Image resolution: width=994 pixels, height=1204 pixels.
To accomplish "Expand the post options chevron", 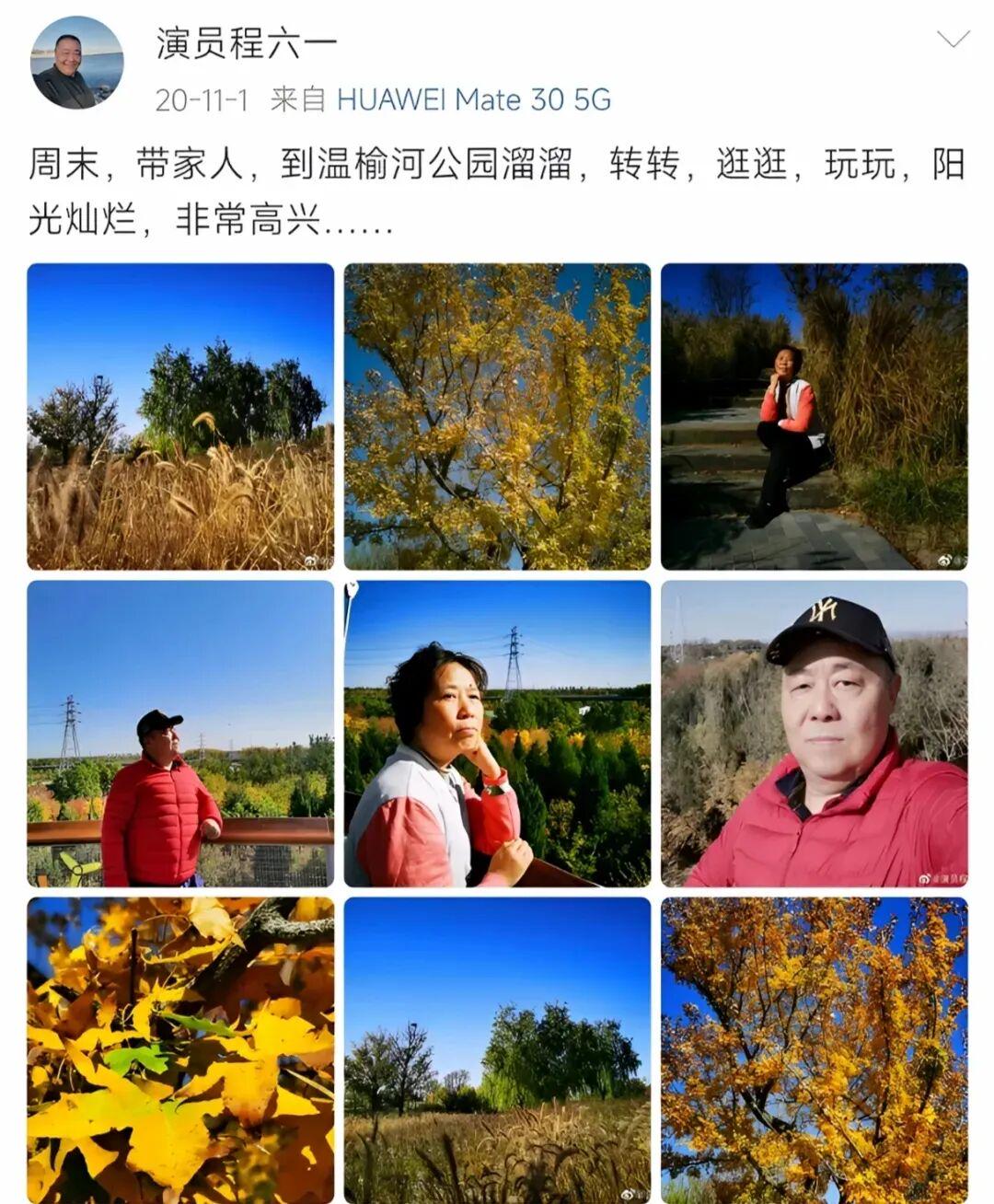I will click(x=953, y=39).
